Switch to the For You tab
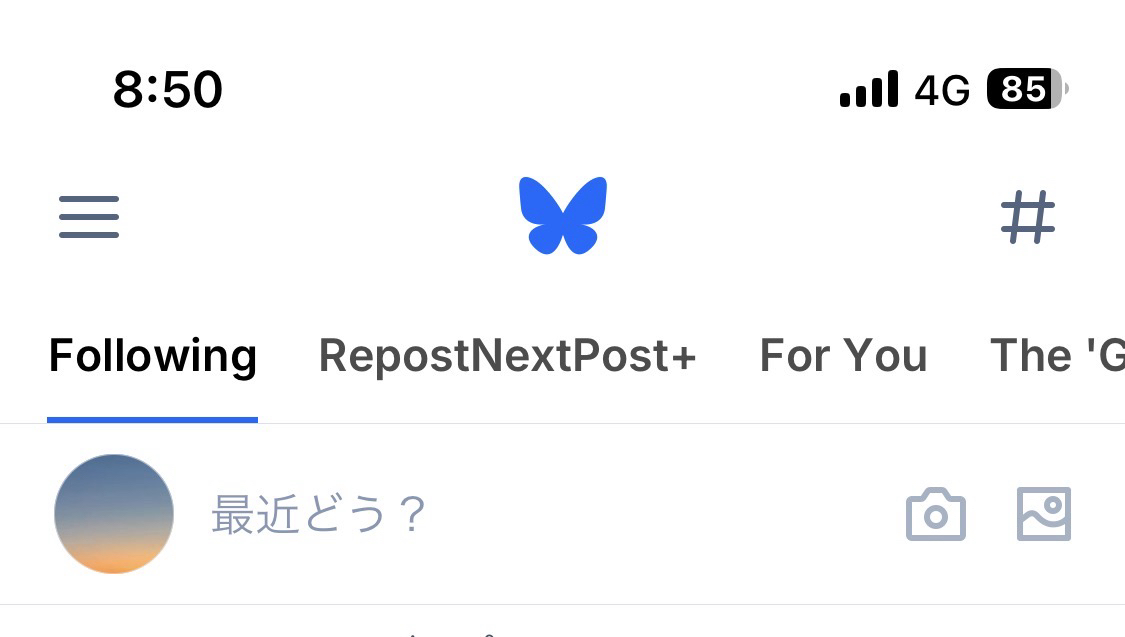The width and height of the screenshot is (1125, 637). (843, 356)
